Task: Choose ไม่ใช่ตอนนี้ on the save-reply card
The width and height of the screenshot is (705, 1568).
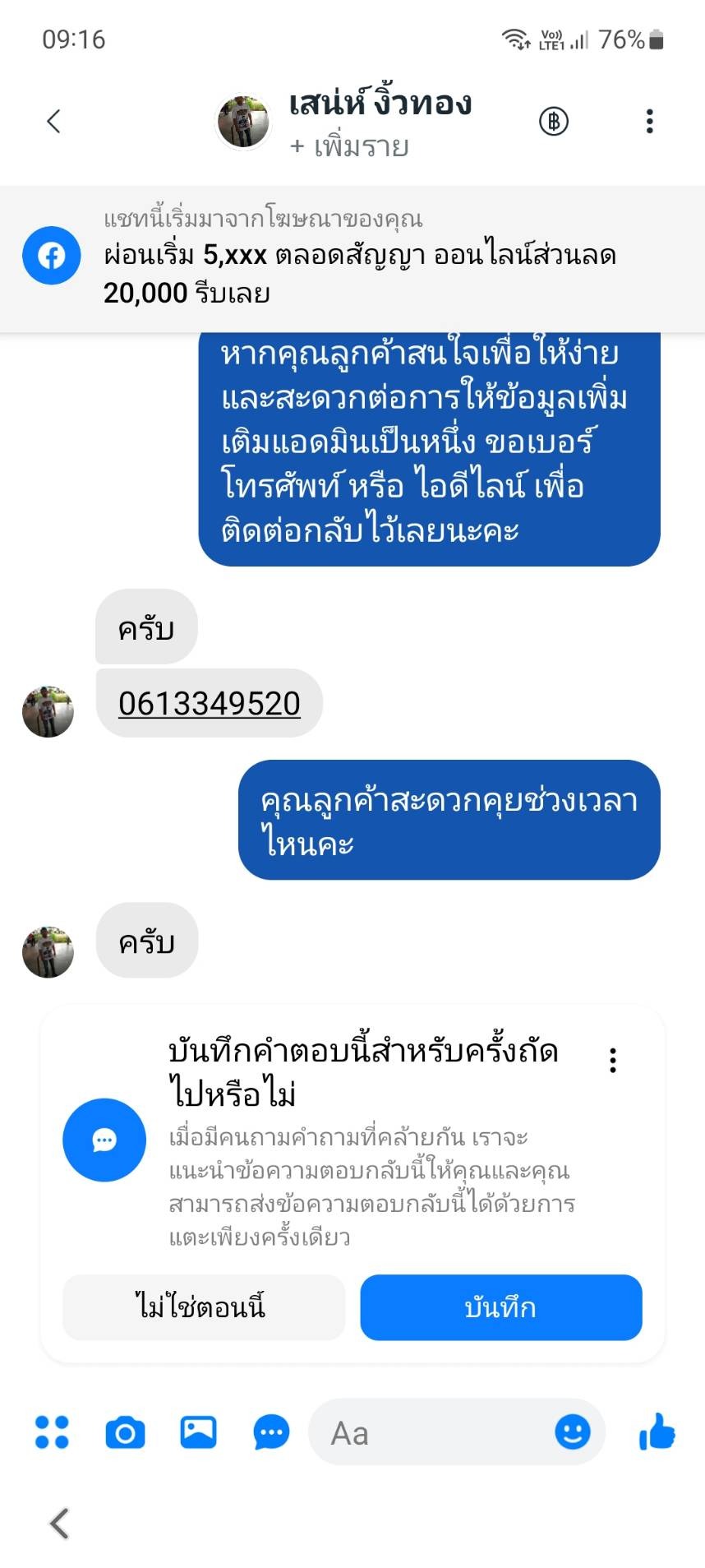Action: tap(203, 1307)
